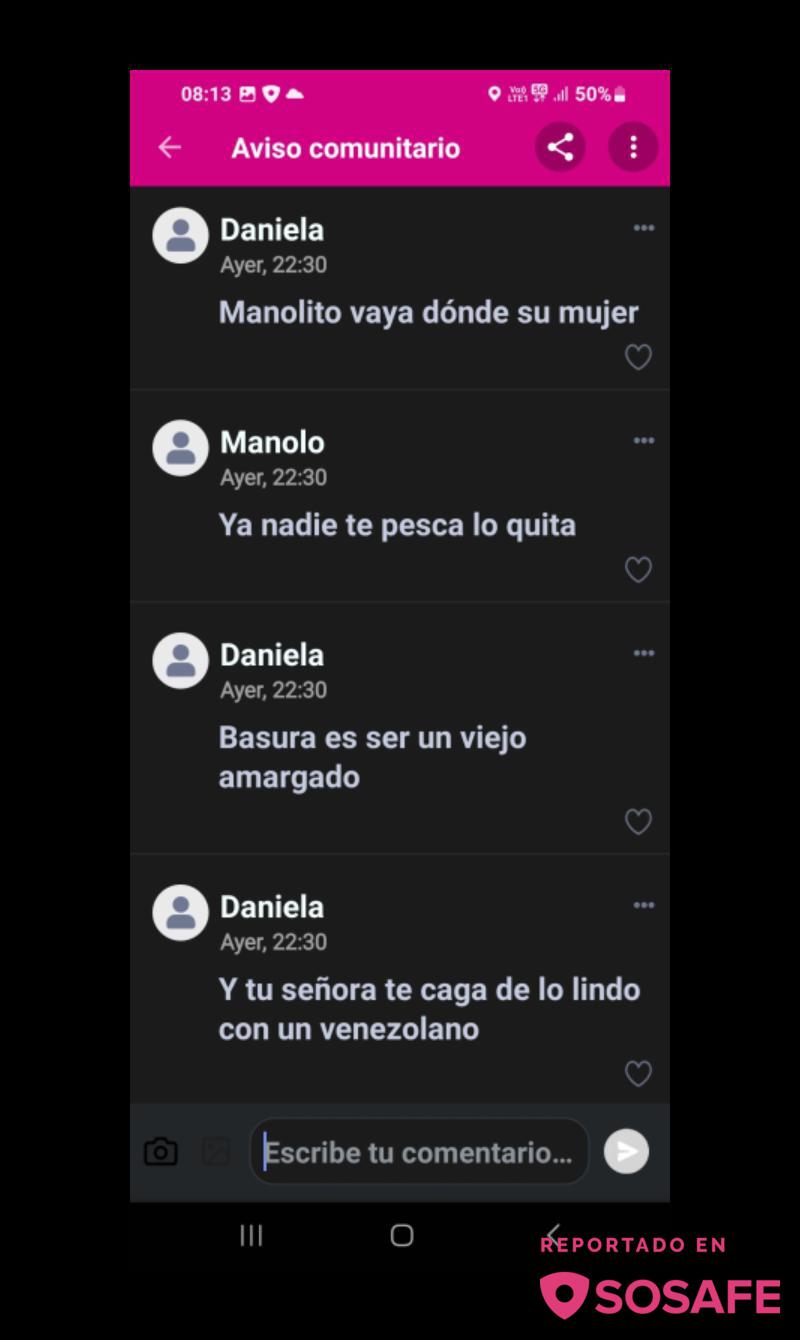800x1340 pixels.
Task: Like Daniela's comment 'Manolito vaya dónde su mujer'
Action: tap(638, 357)
